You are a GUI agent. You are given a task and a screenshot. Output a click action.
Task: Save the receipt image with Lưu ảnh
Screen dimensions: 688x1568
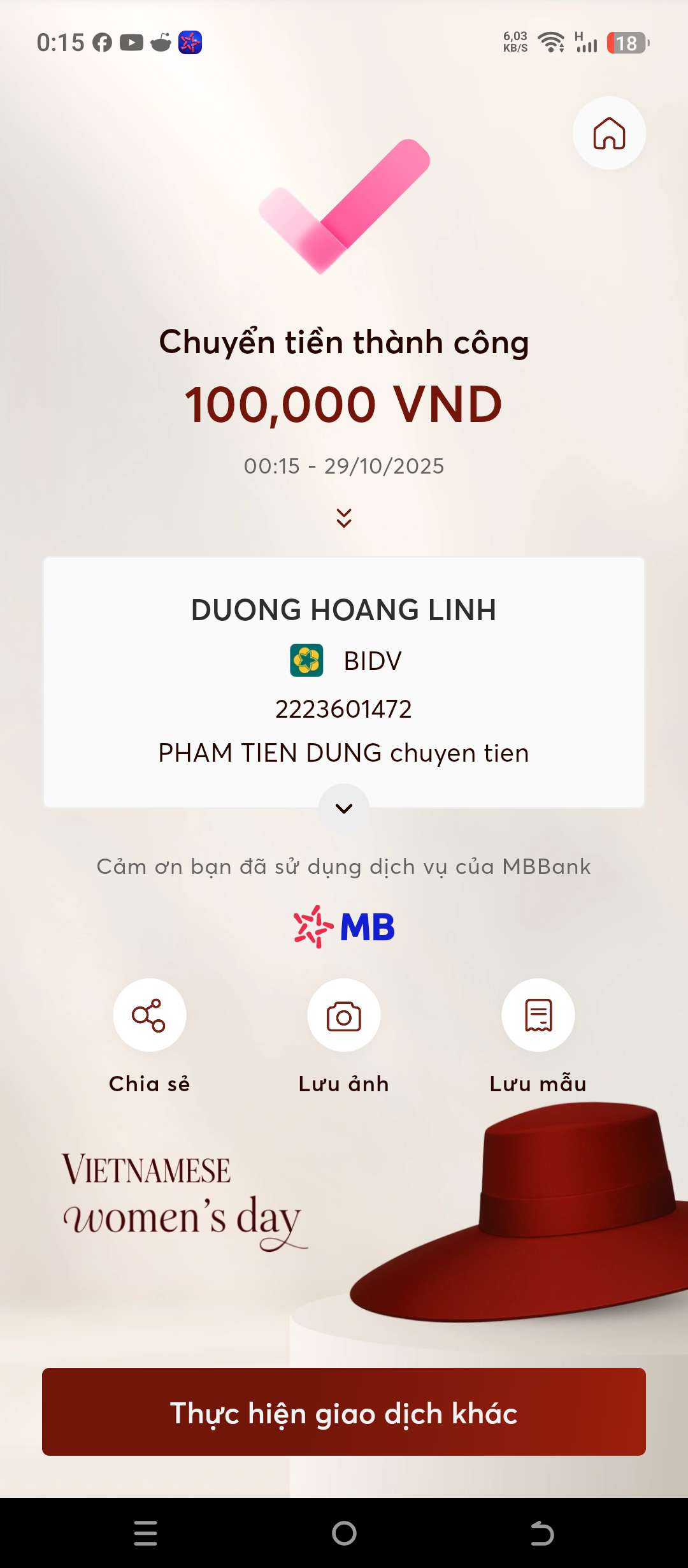(x=344, y=1015)
